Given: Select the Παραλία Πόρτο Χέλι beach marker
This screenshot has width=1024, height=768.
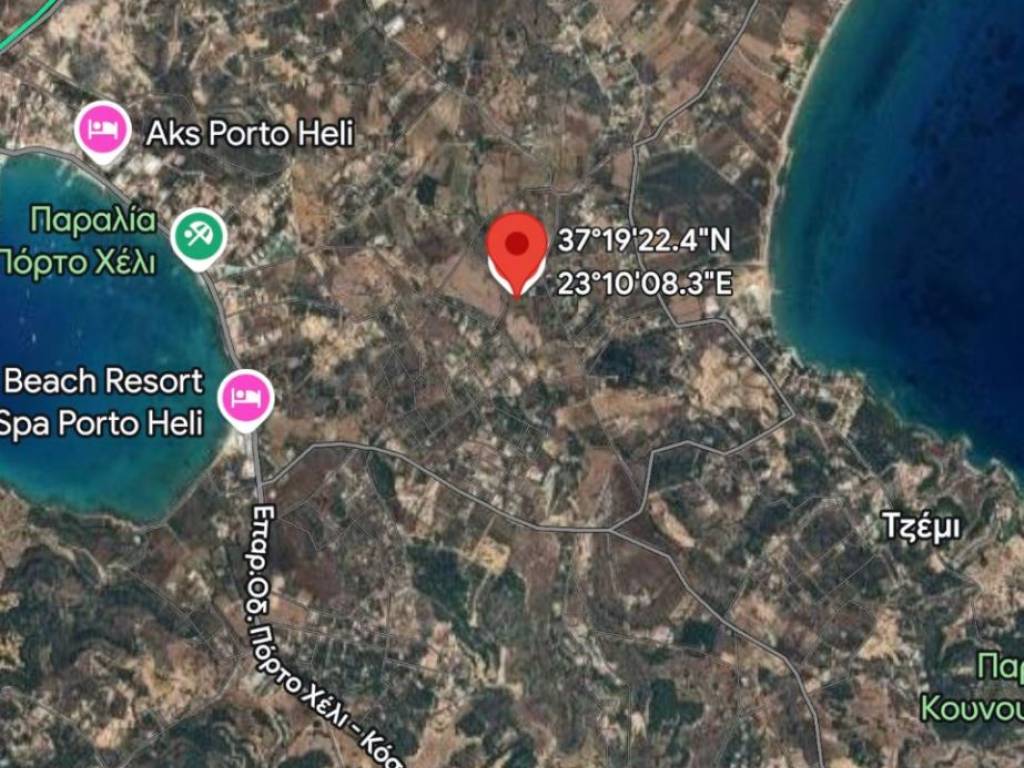Looking at the screenshot, I should pos(198,237).
